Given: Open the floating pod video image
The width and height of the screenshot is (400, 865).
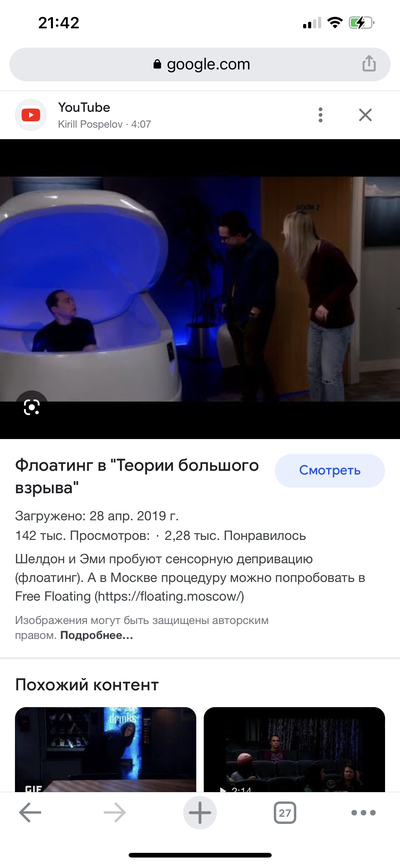Looking at the screenshot, I should [200, 289].
